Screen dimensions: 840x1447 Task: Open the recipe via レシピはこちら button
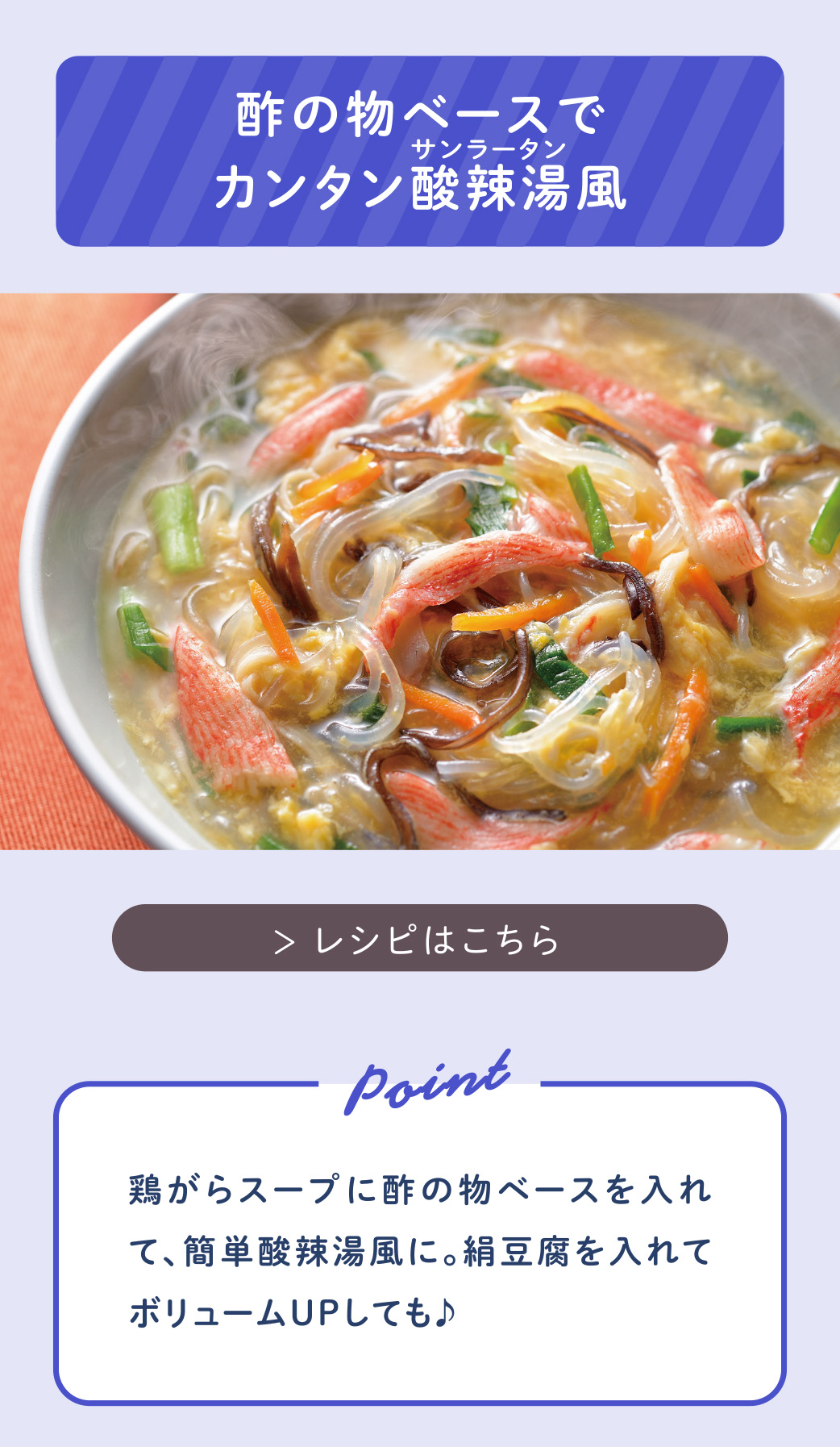[419, 938]
